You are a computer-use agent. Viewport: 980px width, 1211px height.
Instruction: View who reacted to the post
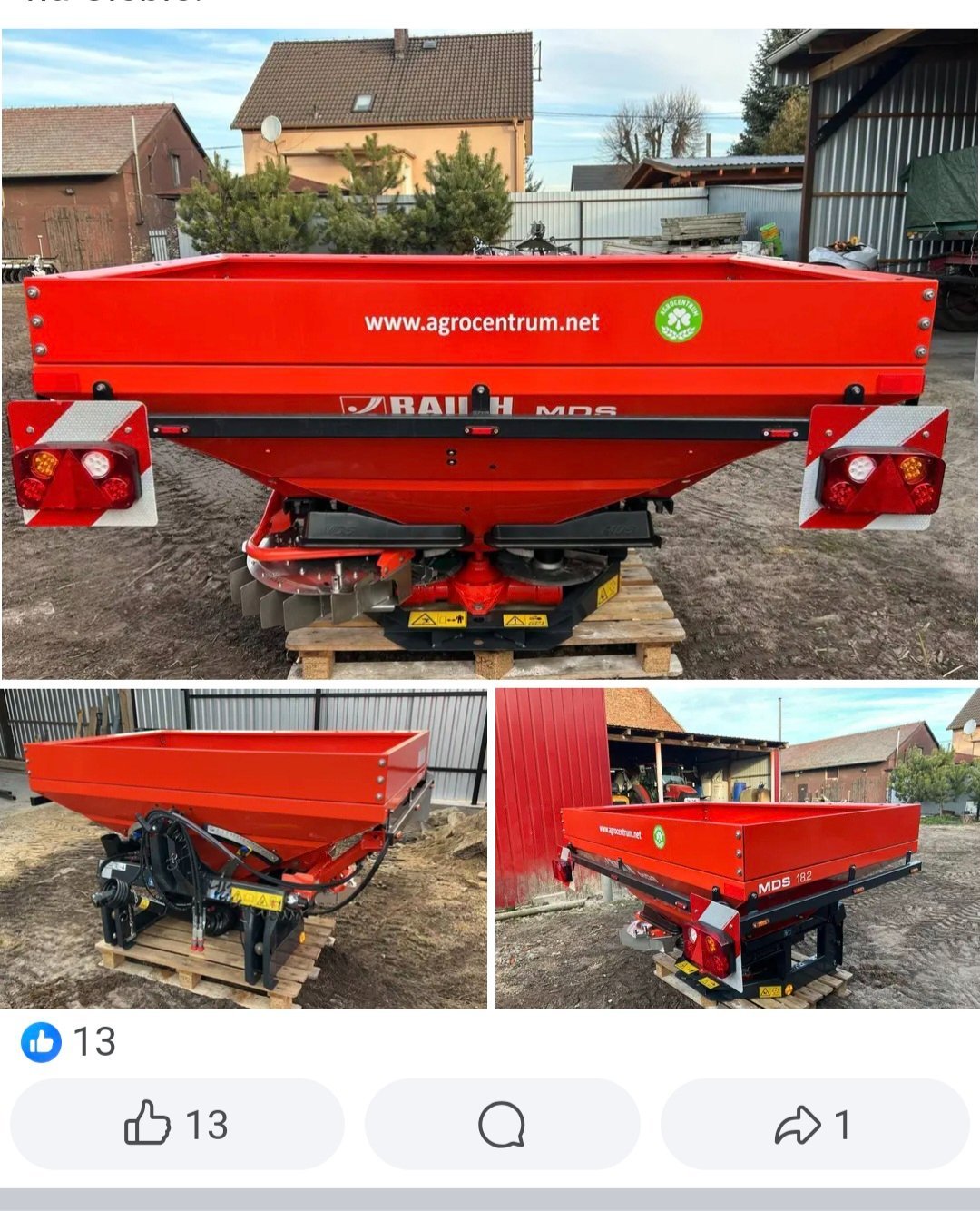click(x=69, y=1042)
